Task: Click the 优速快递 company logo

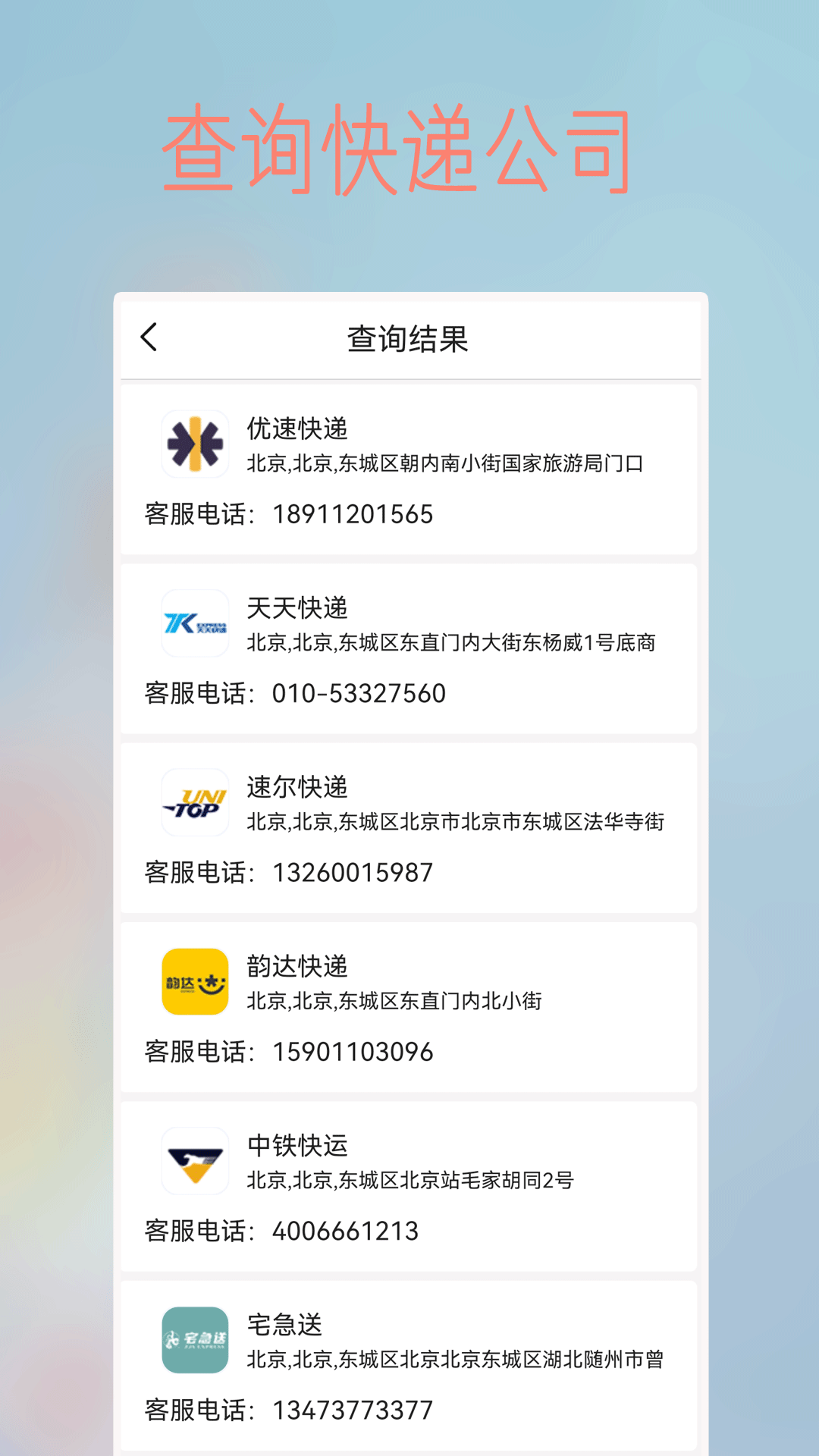Action: (x=193, y=444)
